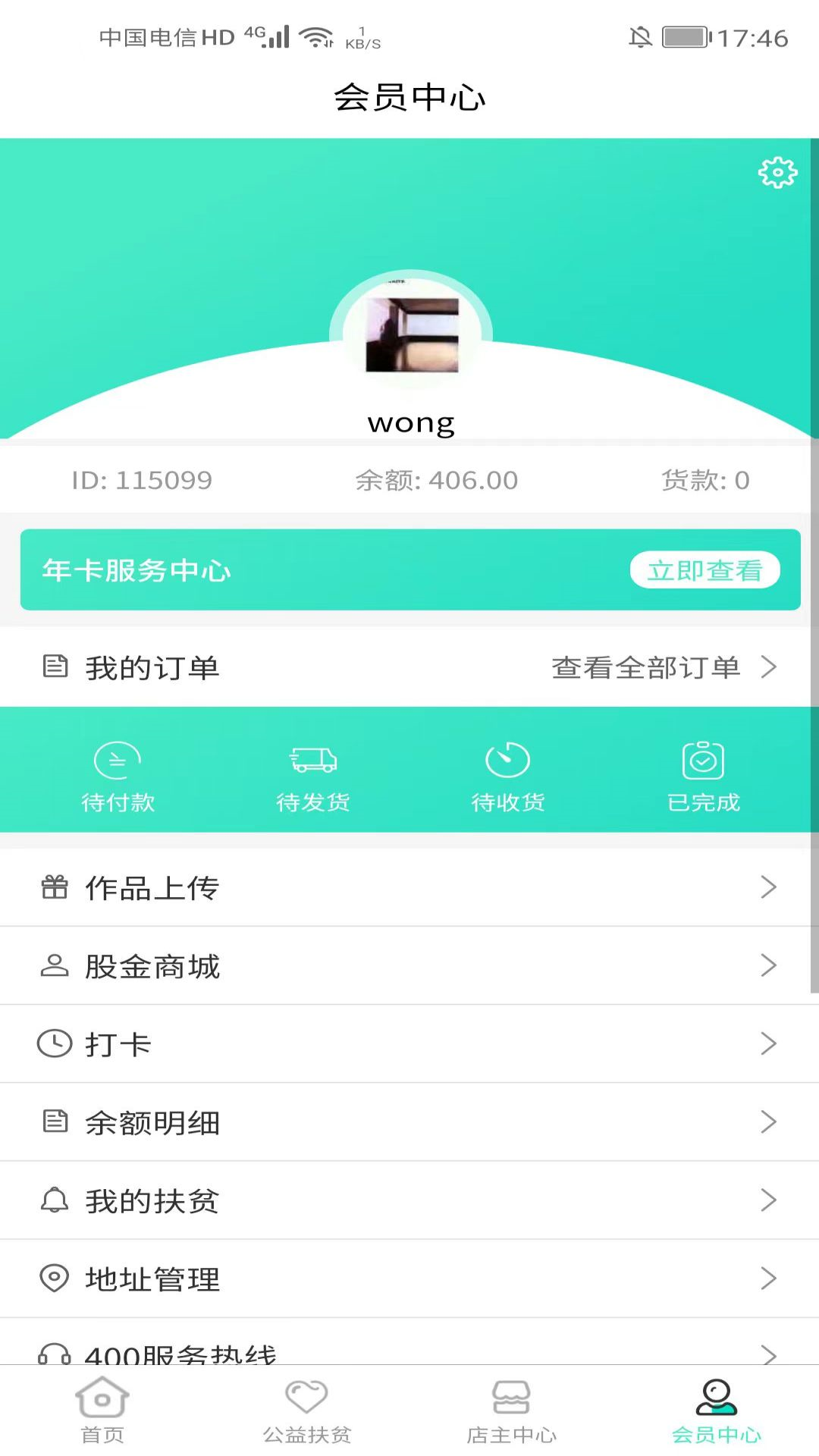Expand the 地址管理 row chevron
The width and height of the screenshot is (819, 1456).
pos(769,1278)
